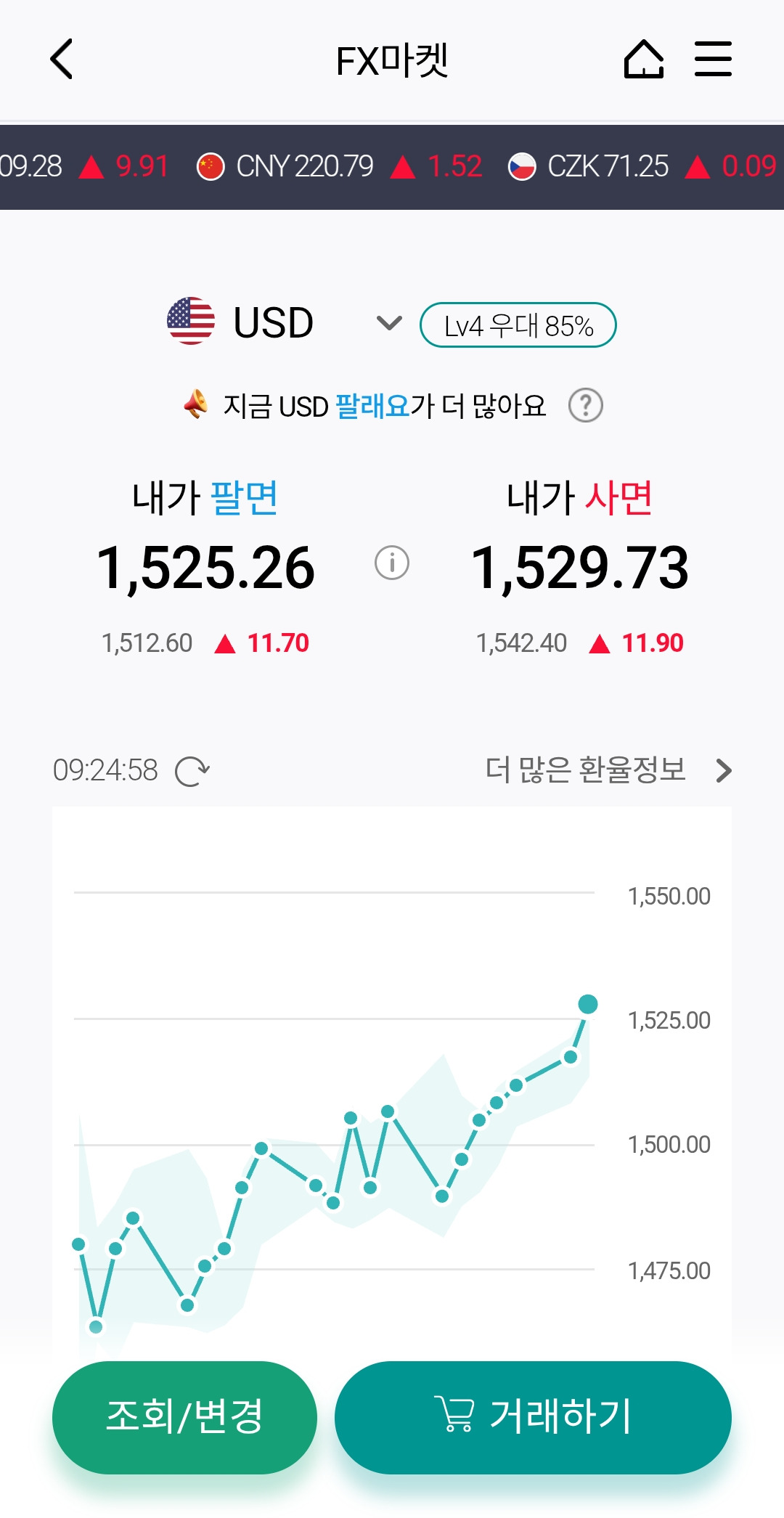The width and height of the screenshot is (784, 1518).
Task: Open the home icon in the header
Action: (x=644, y=59)
